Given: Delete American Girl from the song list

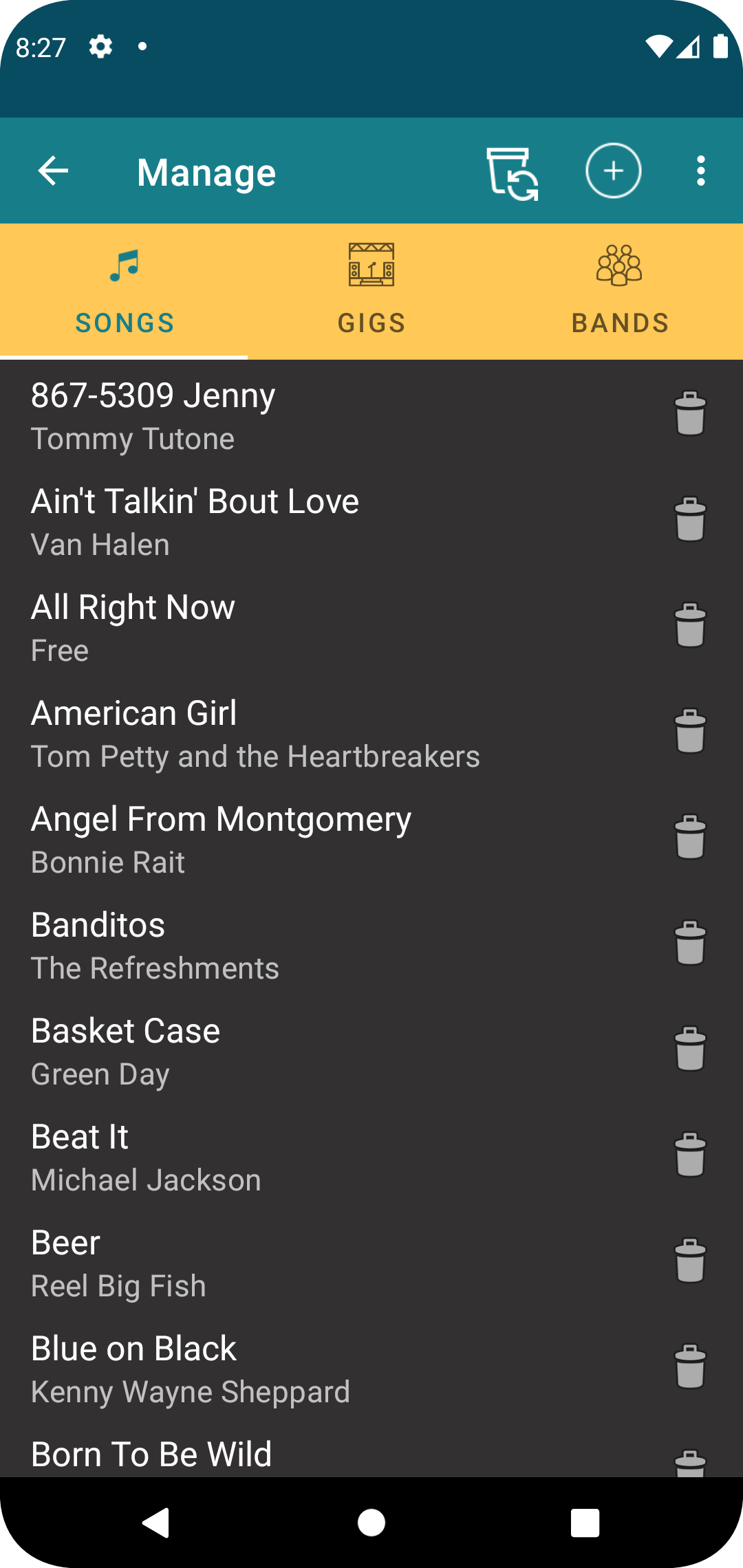Looking at the screenshot, I should point(690,732).
